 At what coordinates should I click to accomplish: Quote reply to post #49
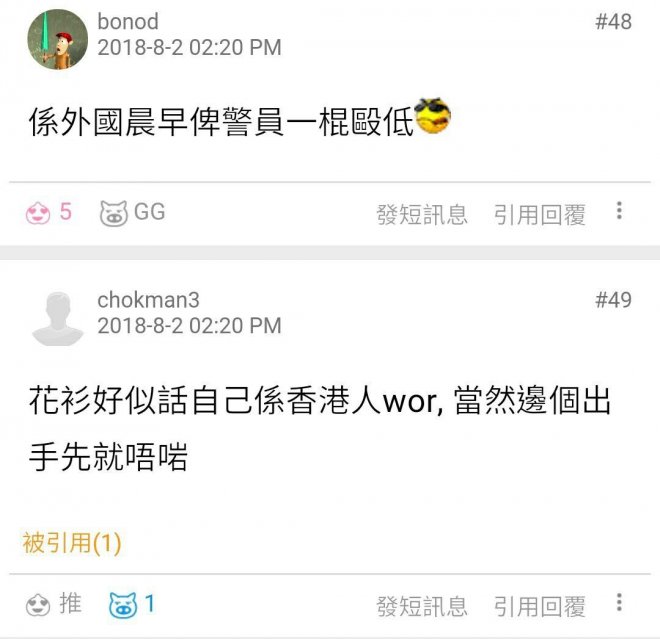coord(539,606)
